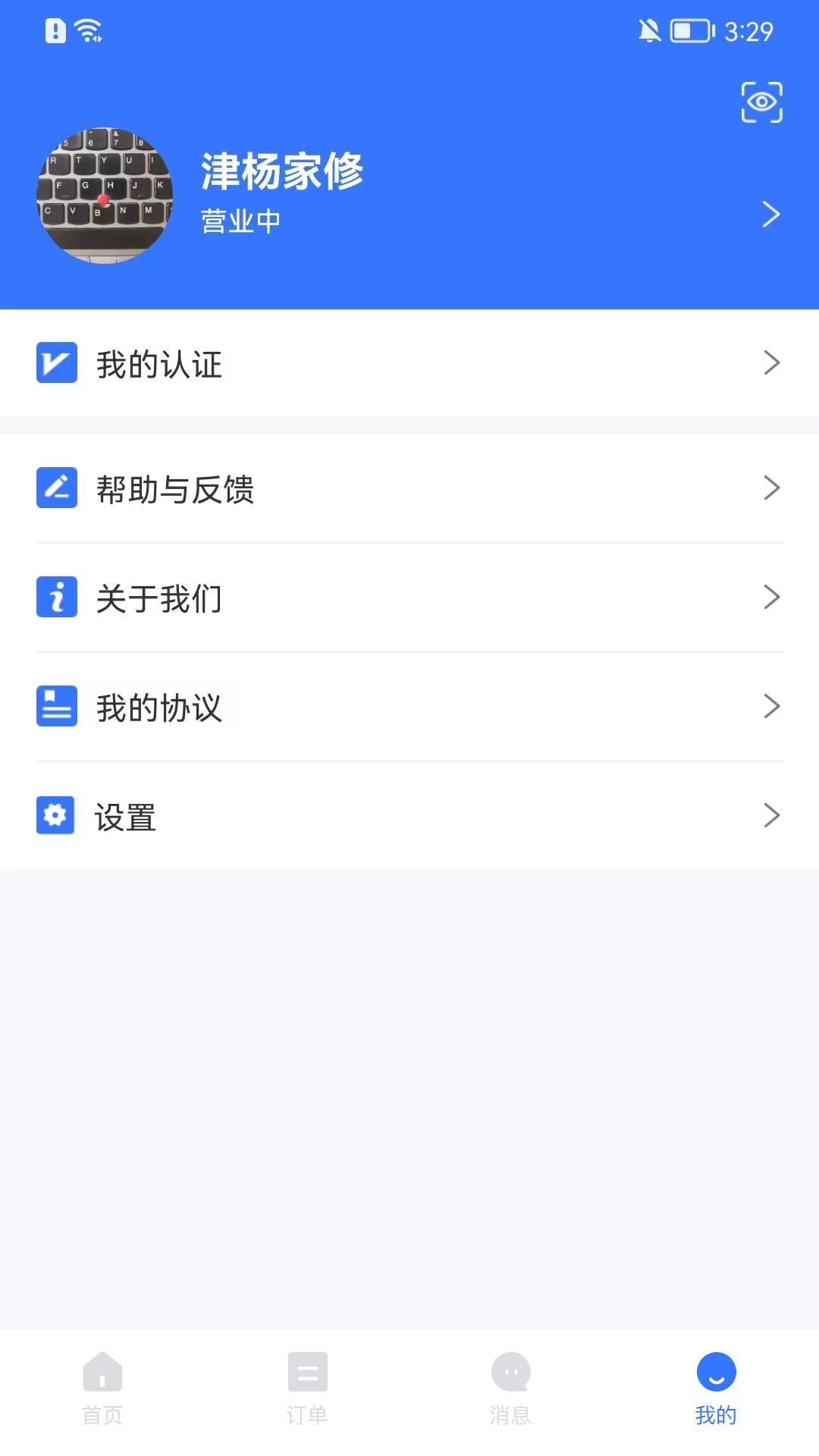Open 我的协议 (My Agreements)
Image resolution: width=819 pixels, height=1456 pixels.
pos(409,707)
